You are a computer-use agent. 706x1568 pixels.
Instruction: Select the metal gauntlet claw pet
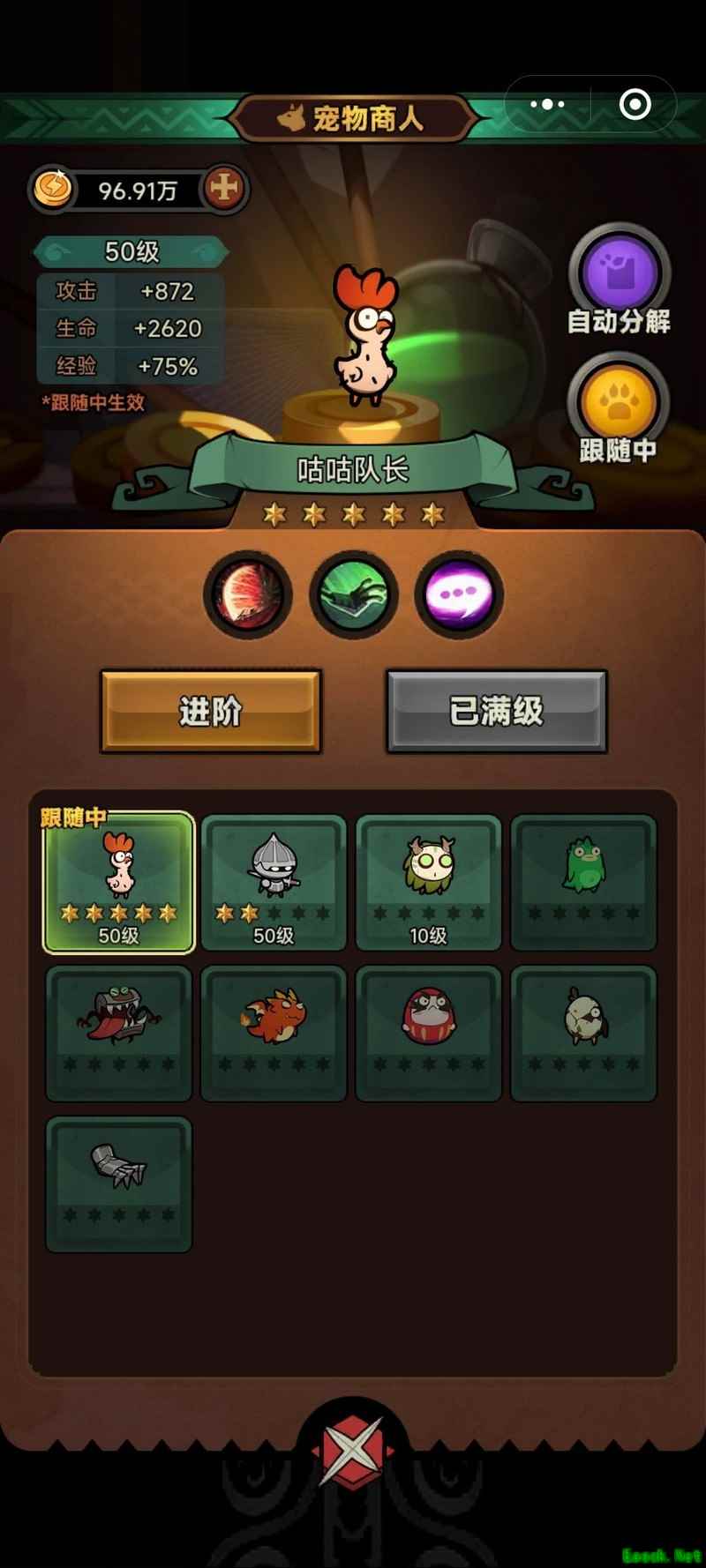tap(119, 1183)
